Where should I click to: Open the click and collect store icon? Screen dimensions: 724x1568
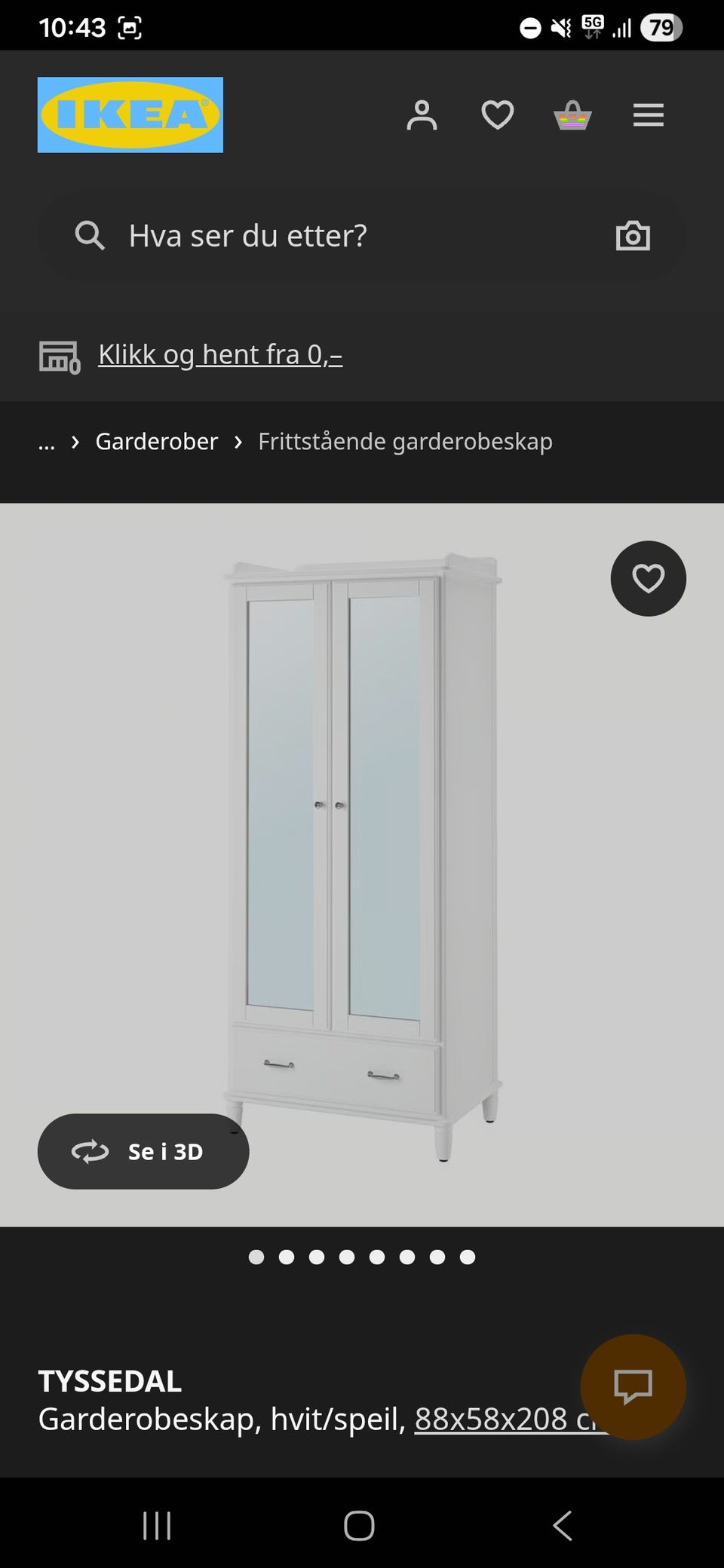tap(60, 356)
